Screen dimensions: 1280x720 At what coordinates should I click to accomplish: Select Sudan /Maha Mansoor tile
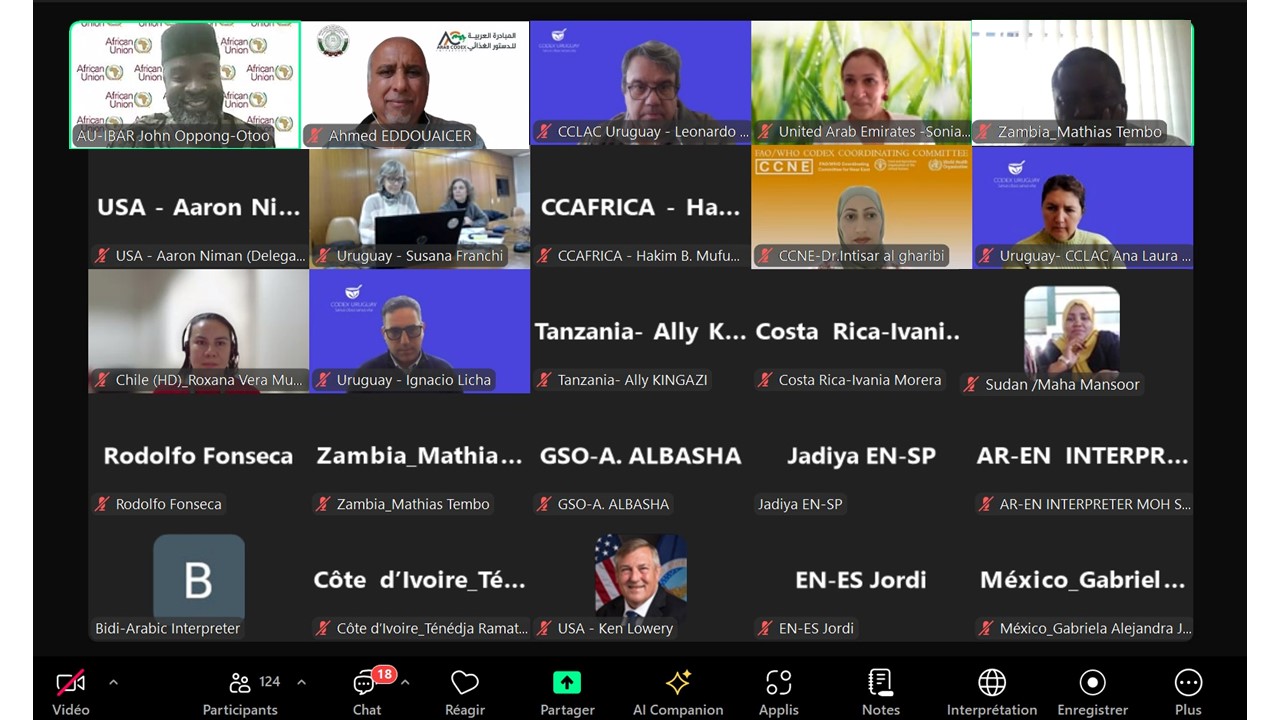click(x=1071, y=335)
